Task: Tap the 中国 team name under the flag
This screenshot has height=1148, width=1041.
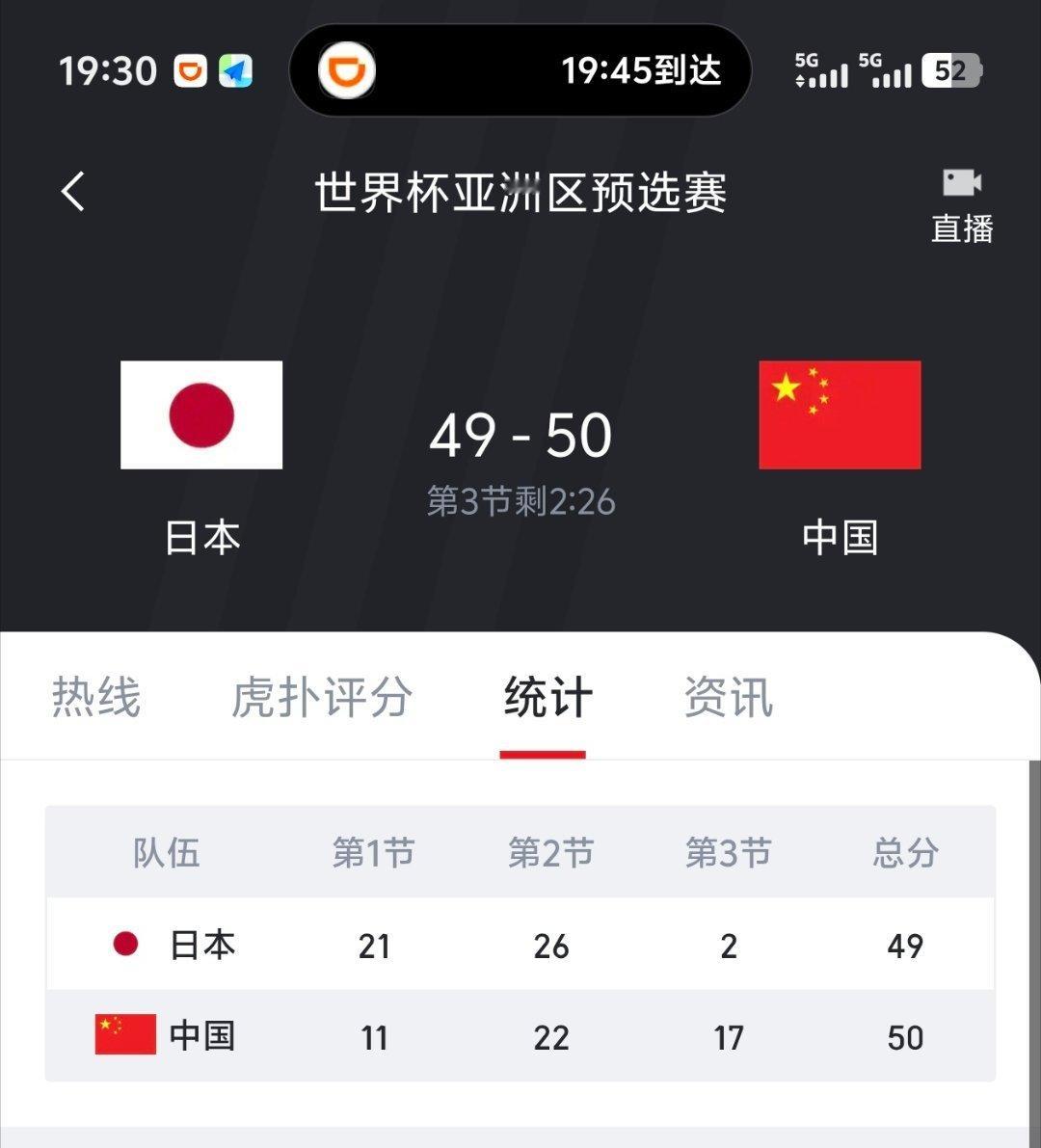Action: point(839,538)
